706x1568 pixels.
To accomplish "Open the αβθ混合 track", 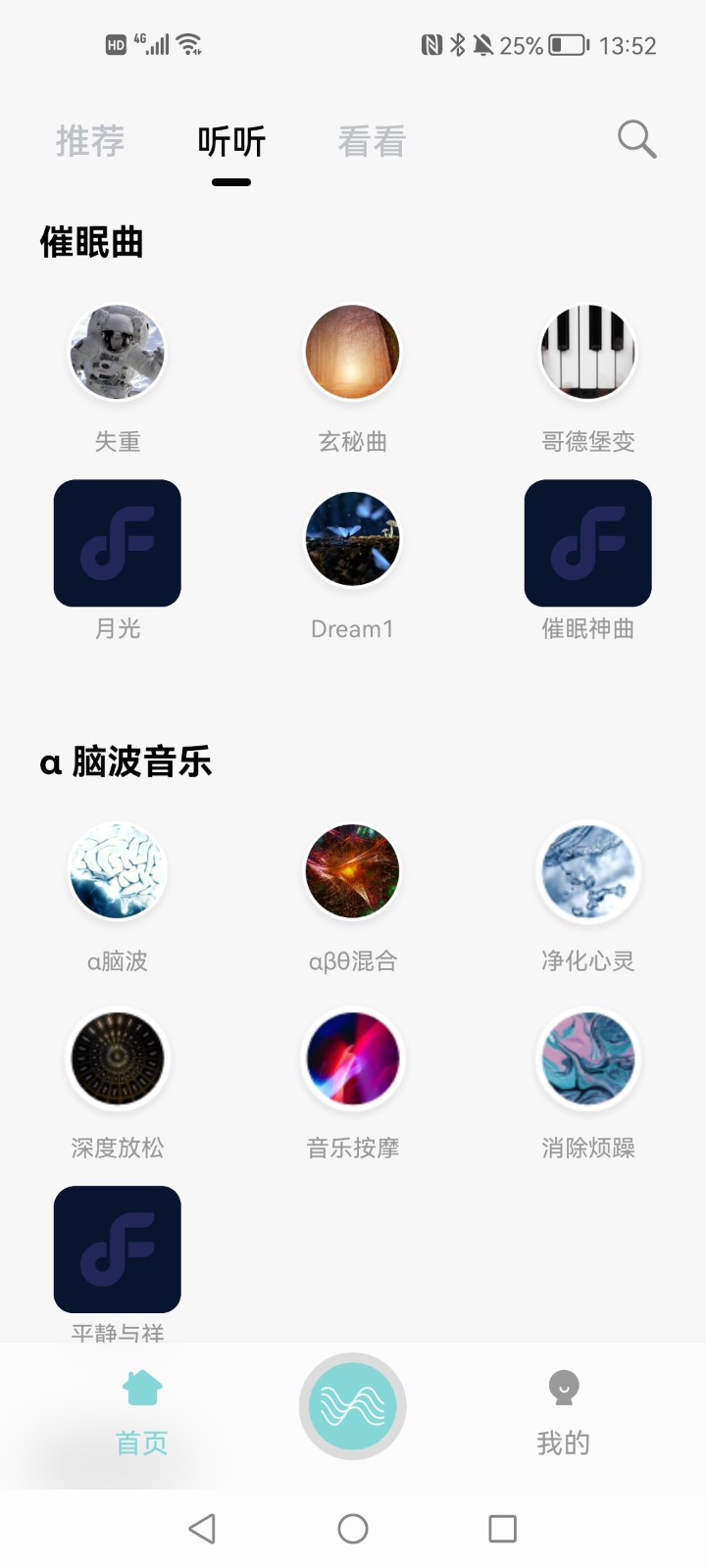I will [353, 871].
